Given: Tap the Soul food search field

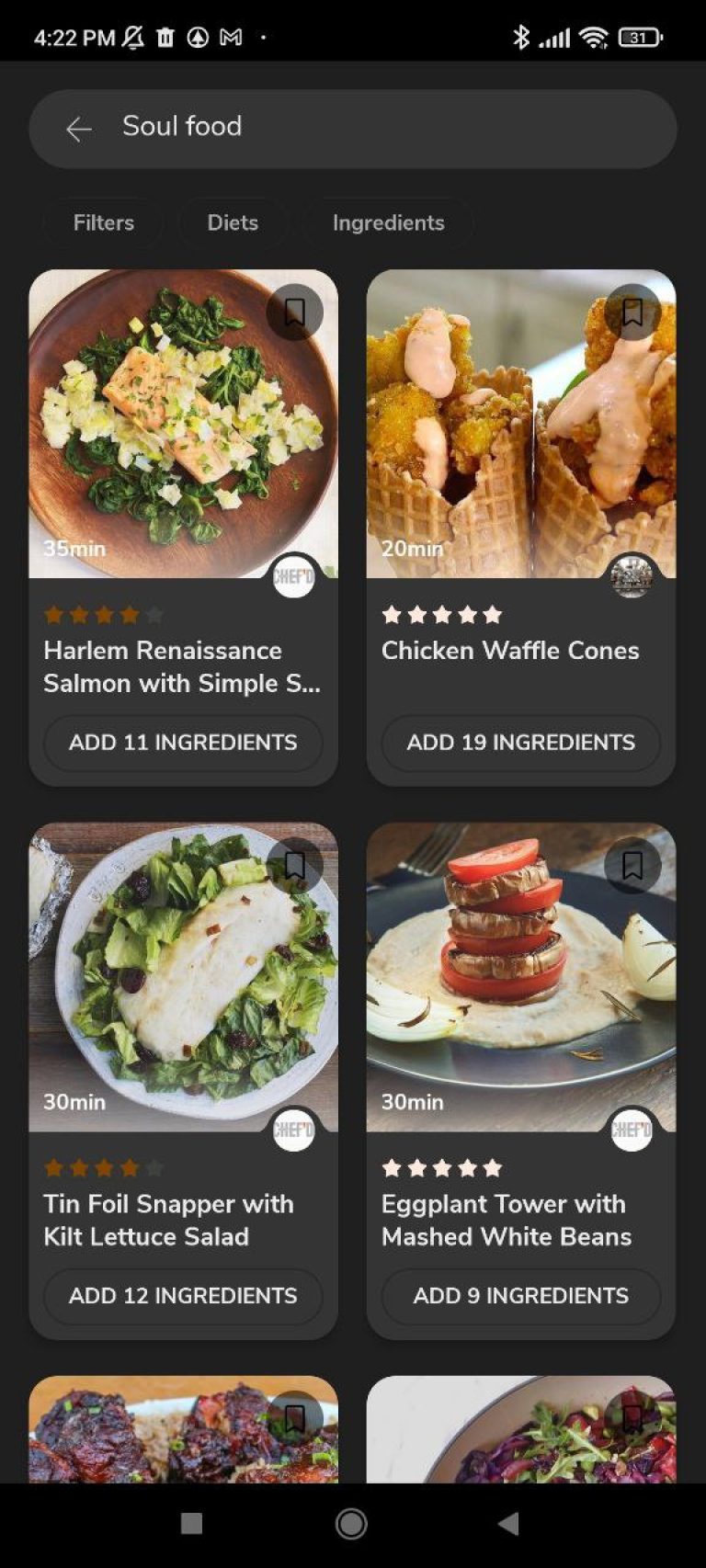Looking at the screenshot, I should [x=276, y=129].
